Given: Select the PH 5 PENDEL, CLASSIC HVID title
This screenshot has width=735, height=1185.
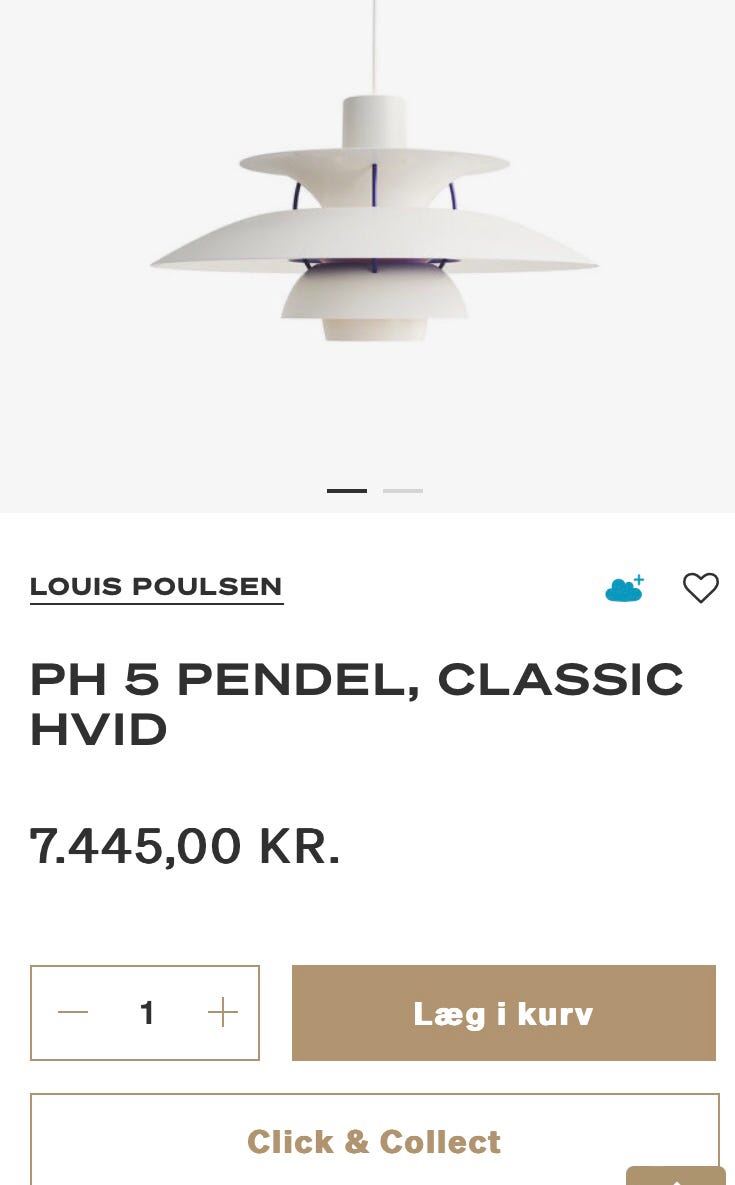Looking at the screenshot, I should (357, 704).
